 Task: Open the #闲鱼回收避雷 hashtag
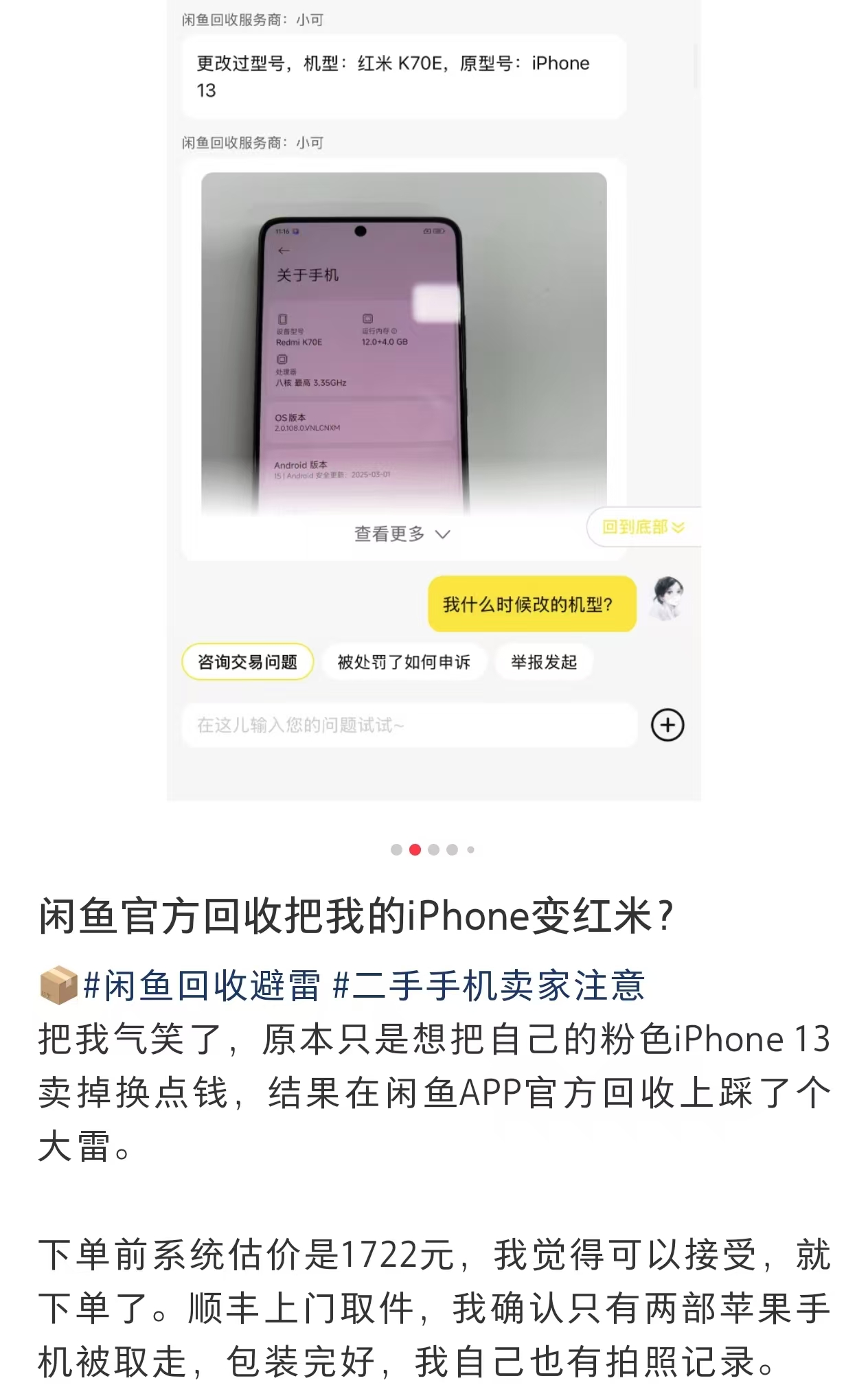point(201,985)
